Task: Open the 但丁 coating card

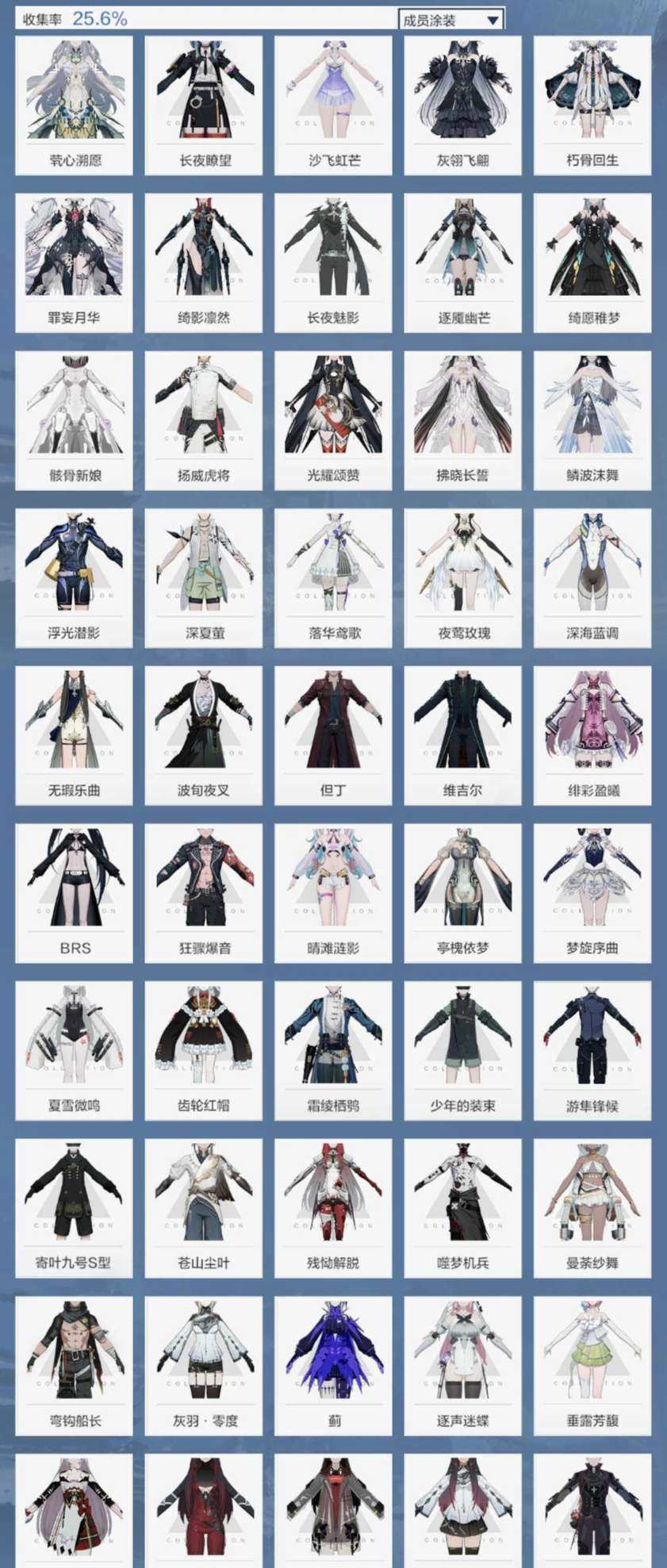Action: [x=333, y=734]
